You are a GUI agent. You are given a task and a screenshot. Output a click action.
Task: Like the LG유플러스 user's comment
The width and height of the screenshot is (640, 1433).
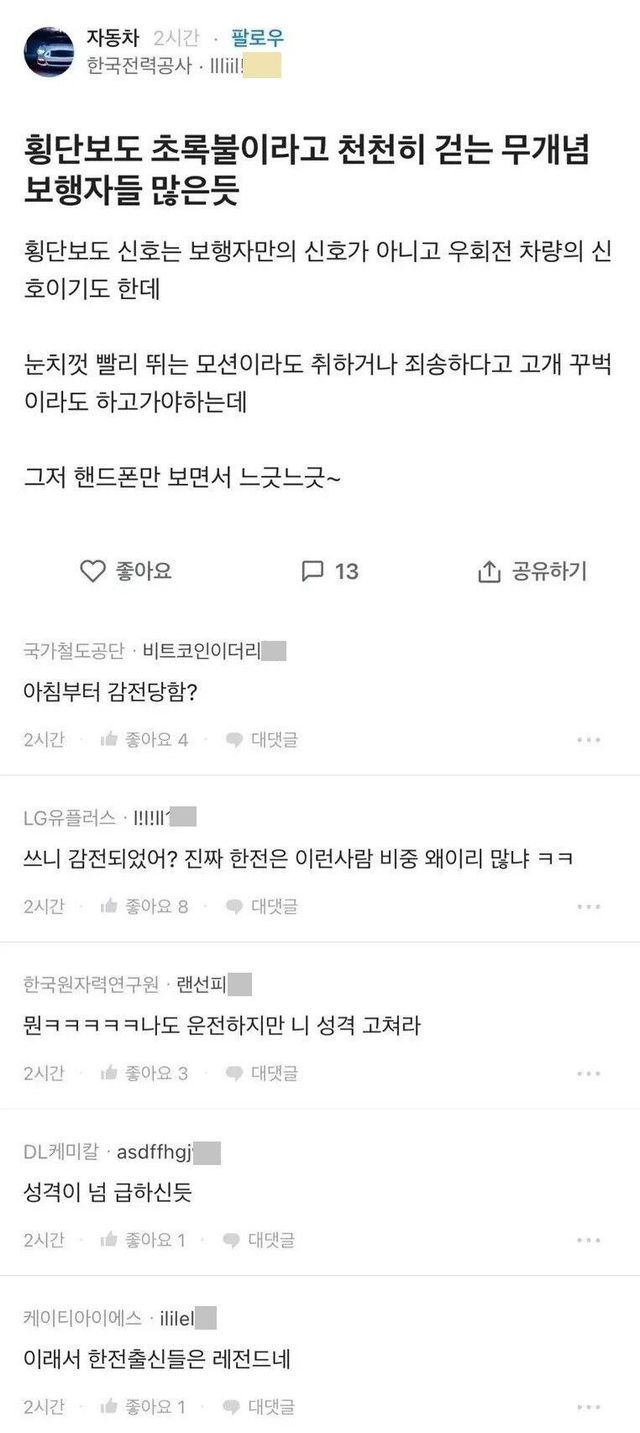(x=144, y=907)
